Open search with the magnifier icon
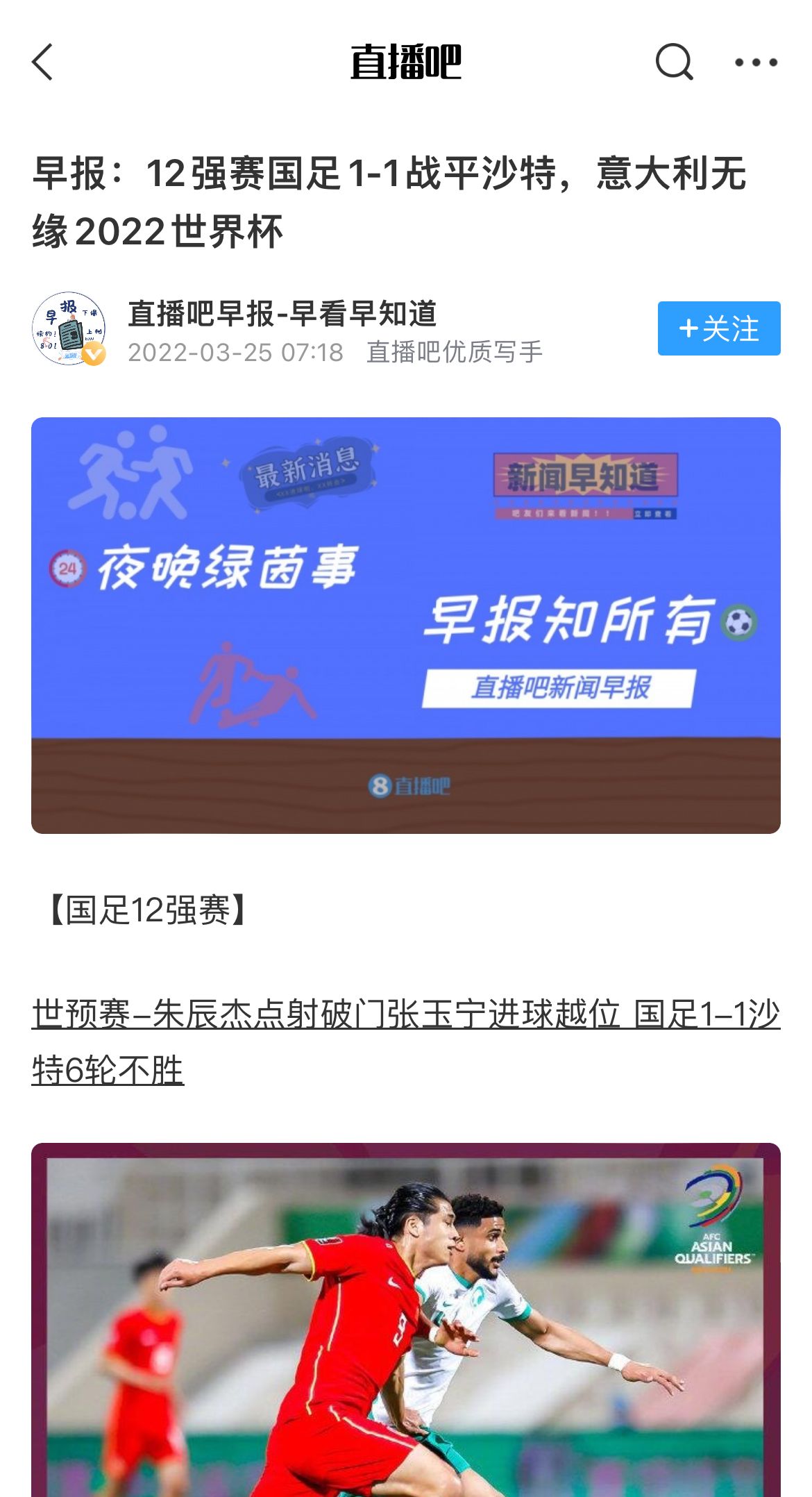Screen dimensions: 812x1497 point(674,62)
